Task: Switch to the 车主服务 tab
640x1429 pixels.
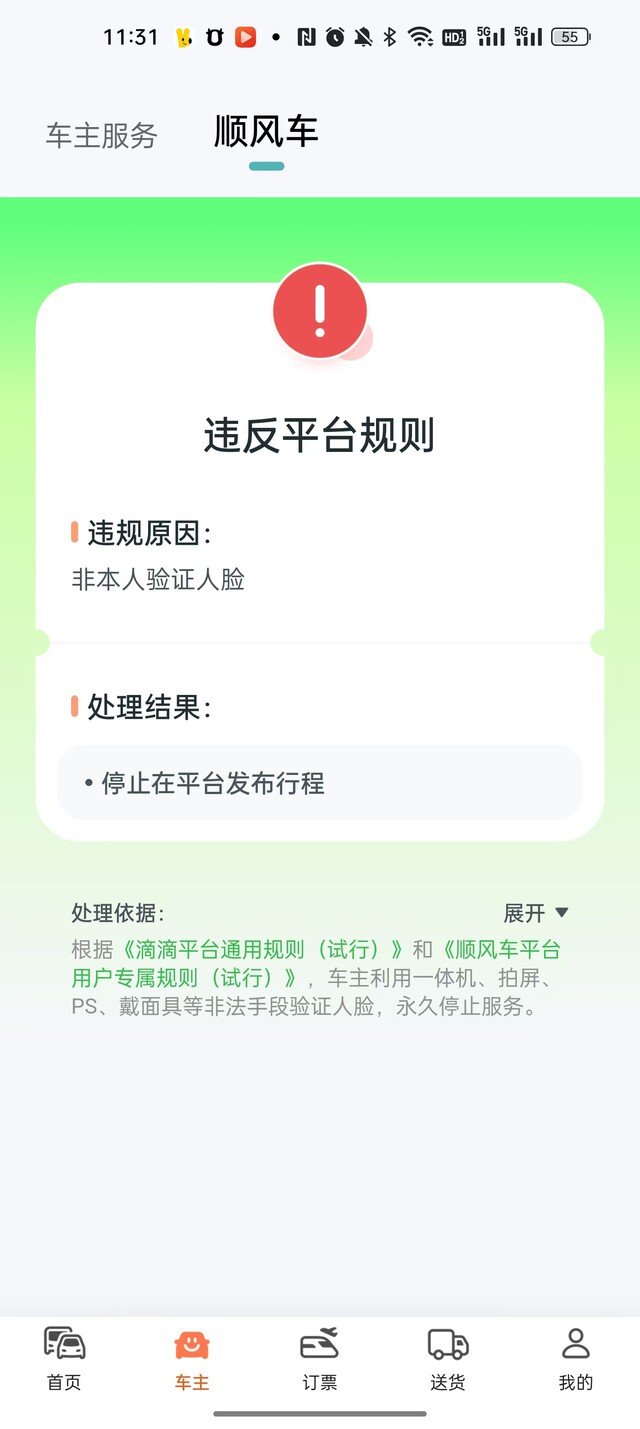Action: point(101,135)
